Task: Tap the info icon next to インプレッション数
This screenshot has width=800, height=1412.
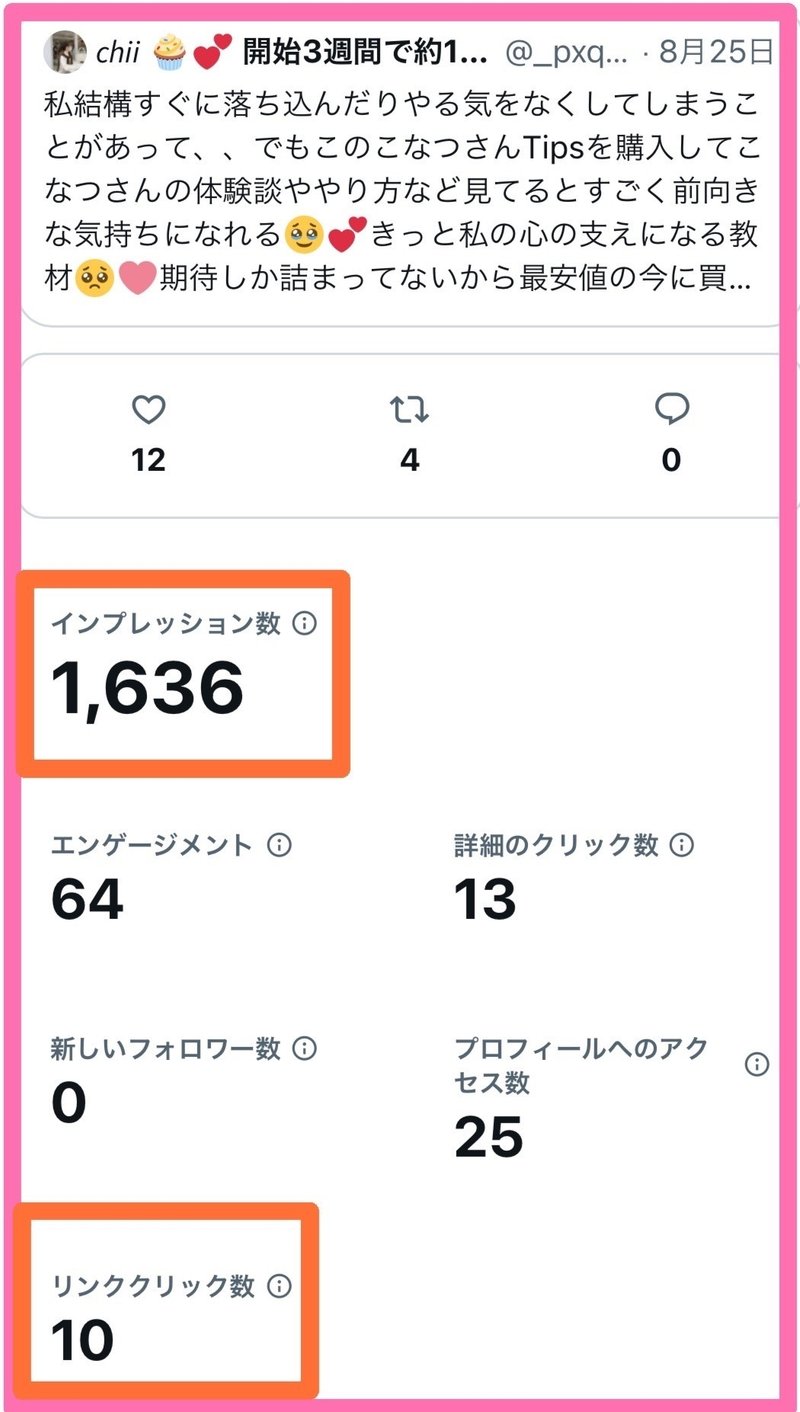Action: pyautogui.click(x=305, y=623)
